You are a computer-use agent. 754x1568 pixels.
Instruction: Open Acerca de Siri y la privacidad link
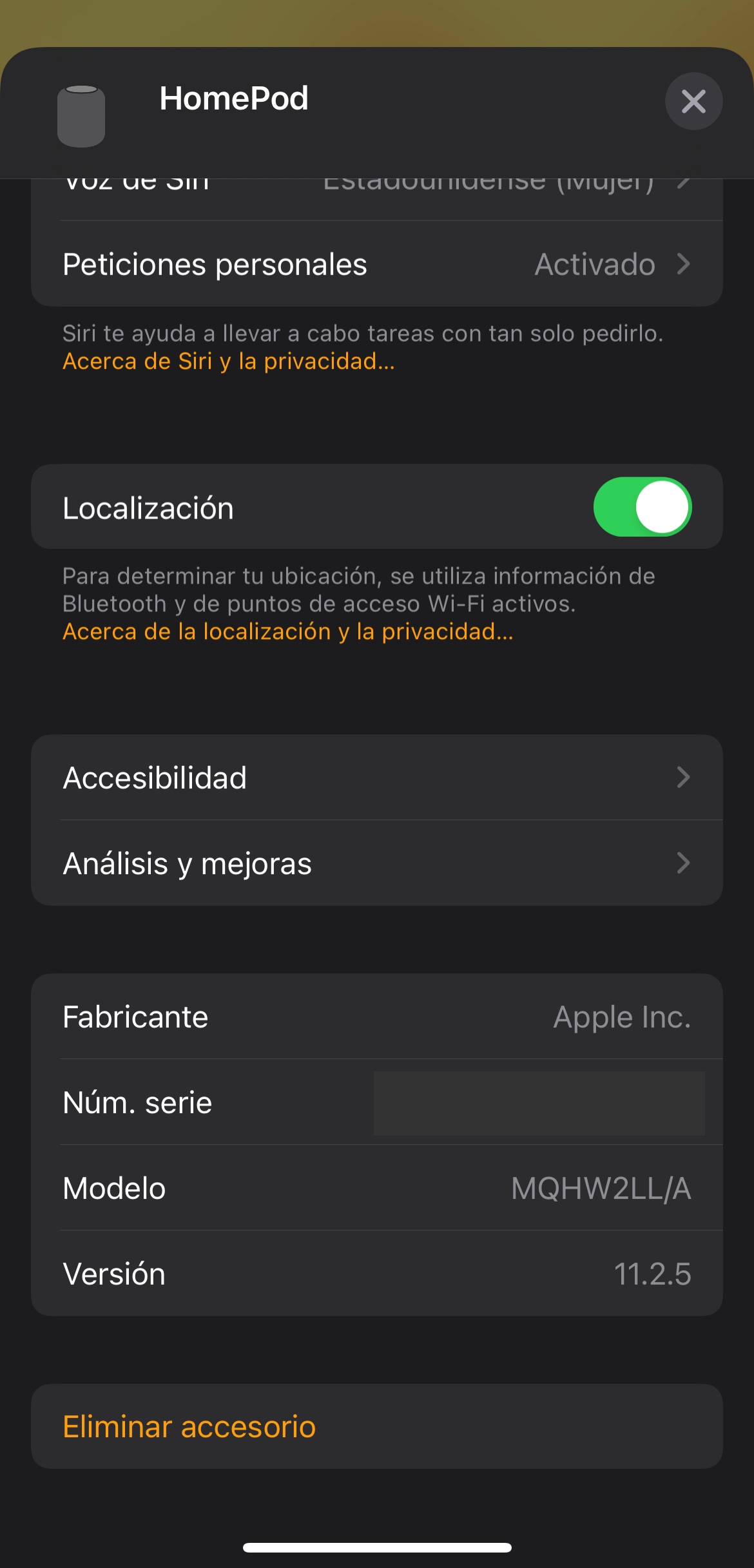coord(228,361)
